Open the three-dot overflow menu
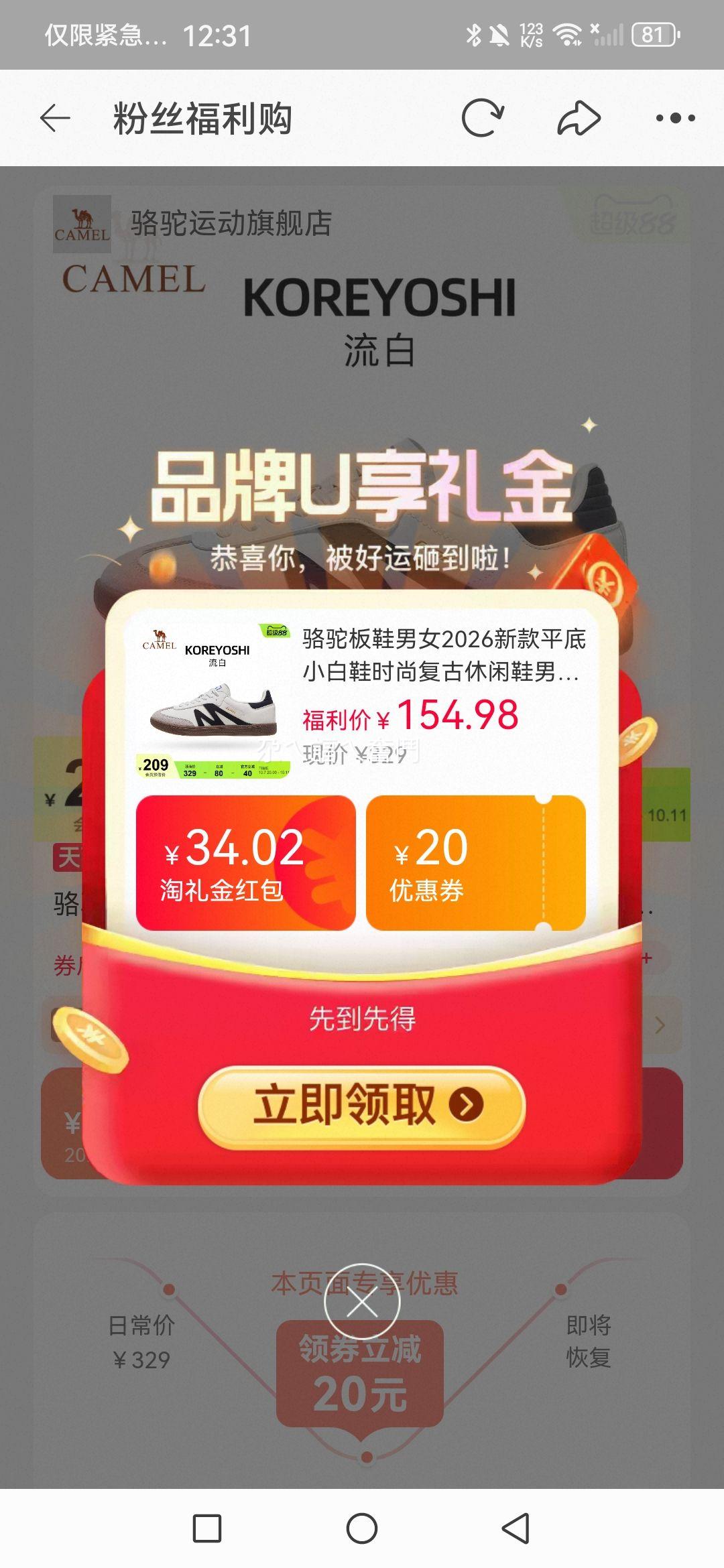The image size is (724, 1568). (x=675, y=119)
